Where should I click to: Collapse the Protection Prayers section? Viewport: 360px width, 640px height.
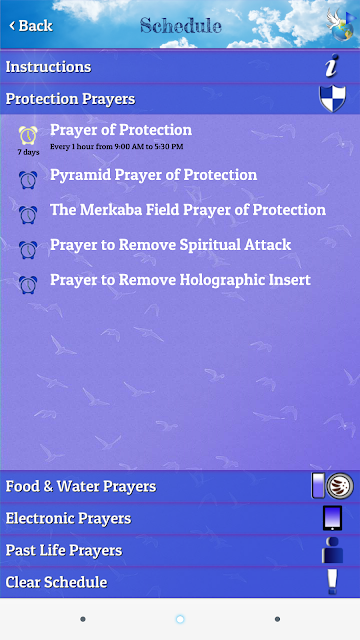tap(180, 99)
